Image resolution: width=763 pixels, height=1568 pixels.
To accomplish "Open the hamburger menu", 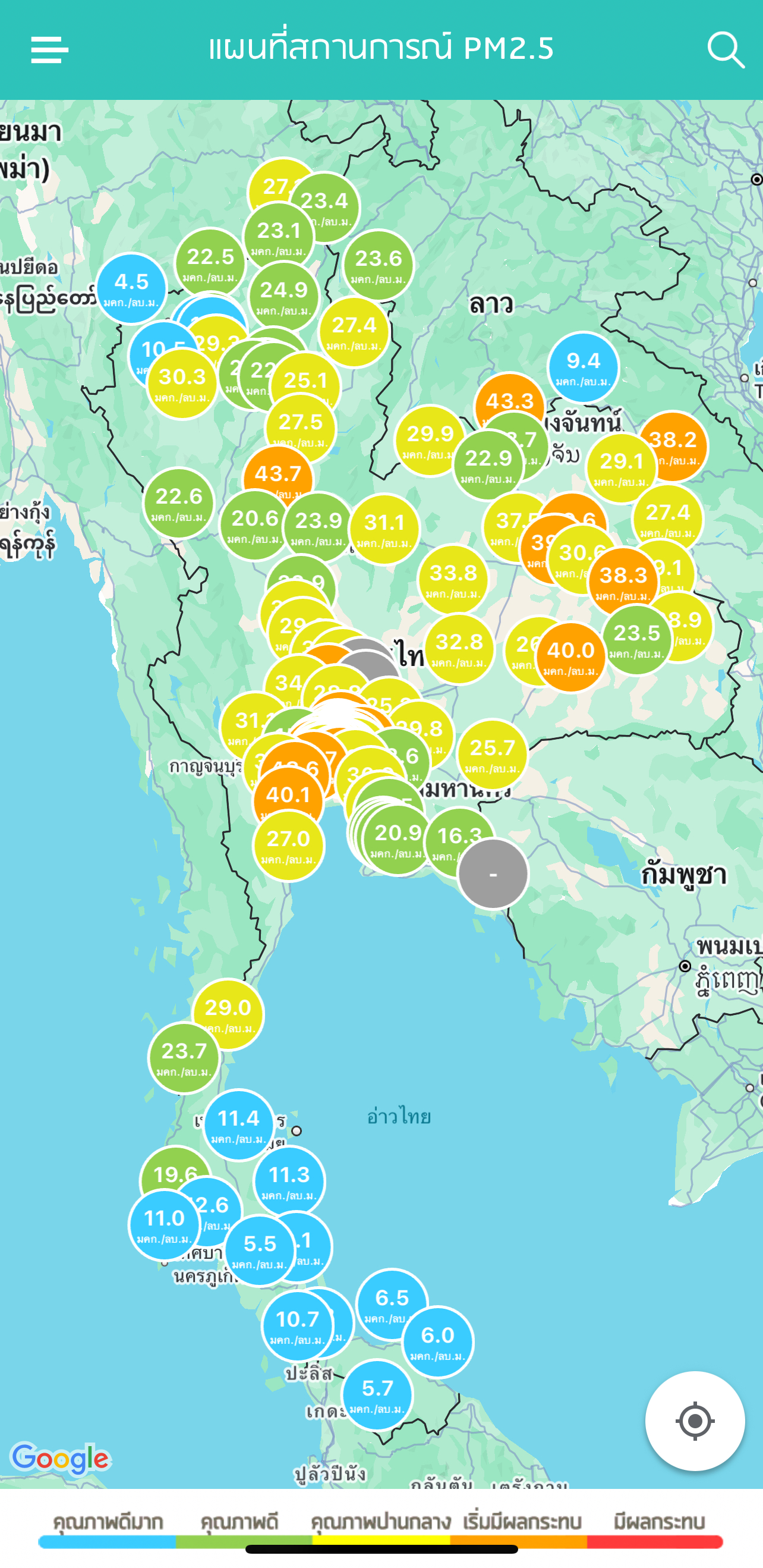I will click(x=49, y=49).
